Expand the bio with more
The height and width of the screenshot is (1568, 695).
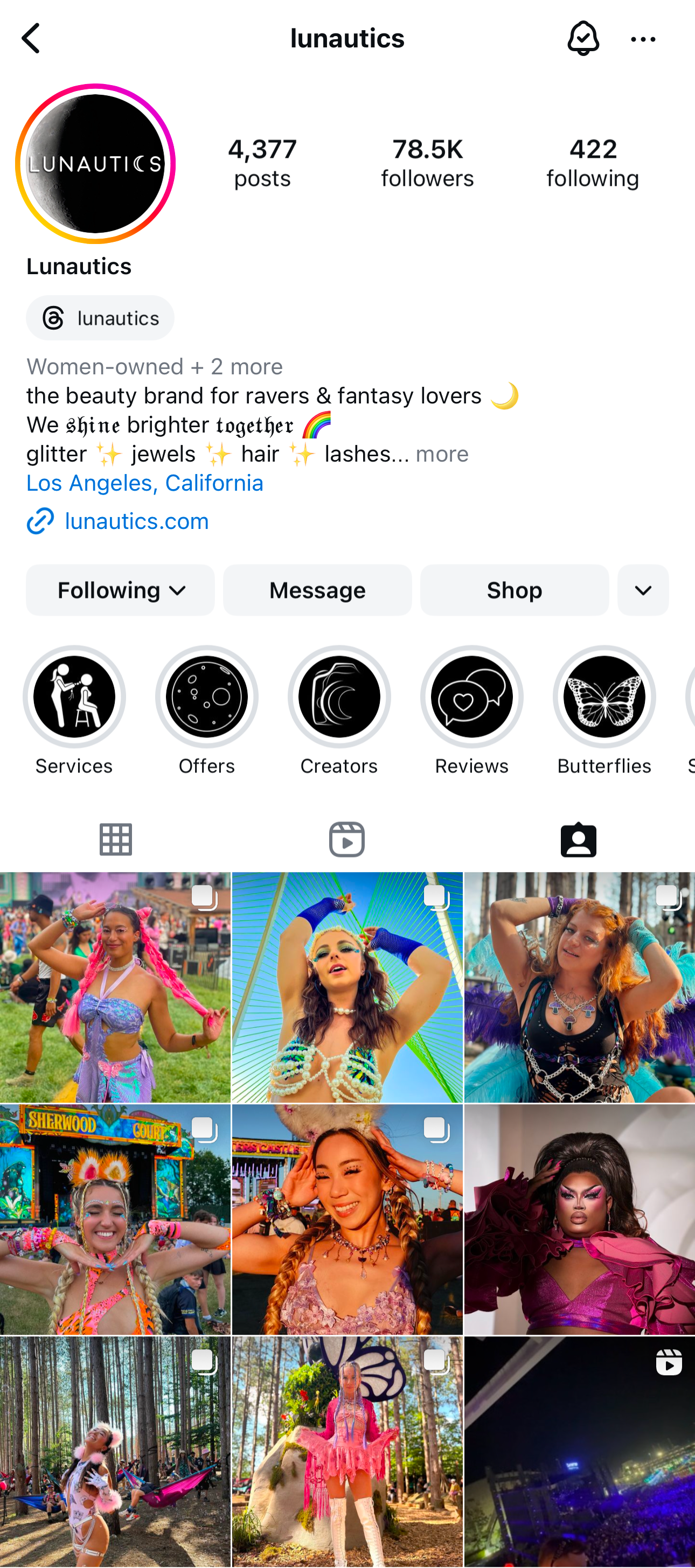[x=442, y=454]
